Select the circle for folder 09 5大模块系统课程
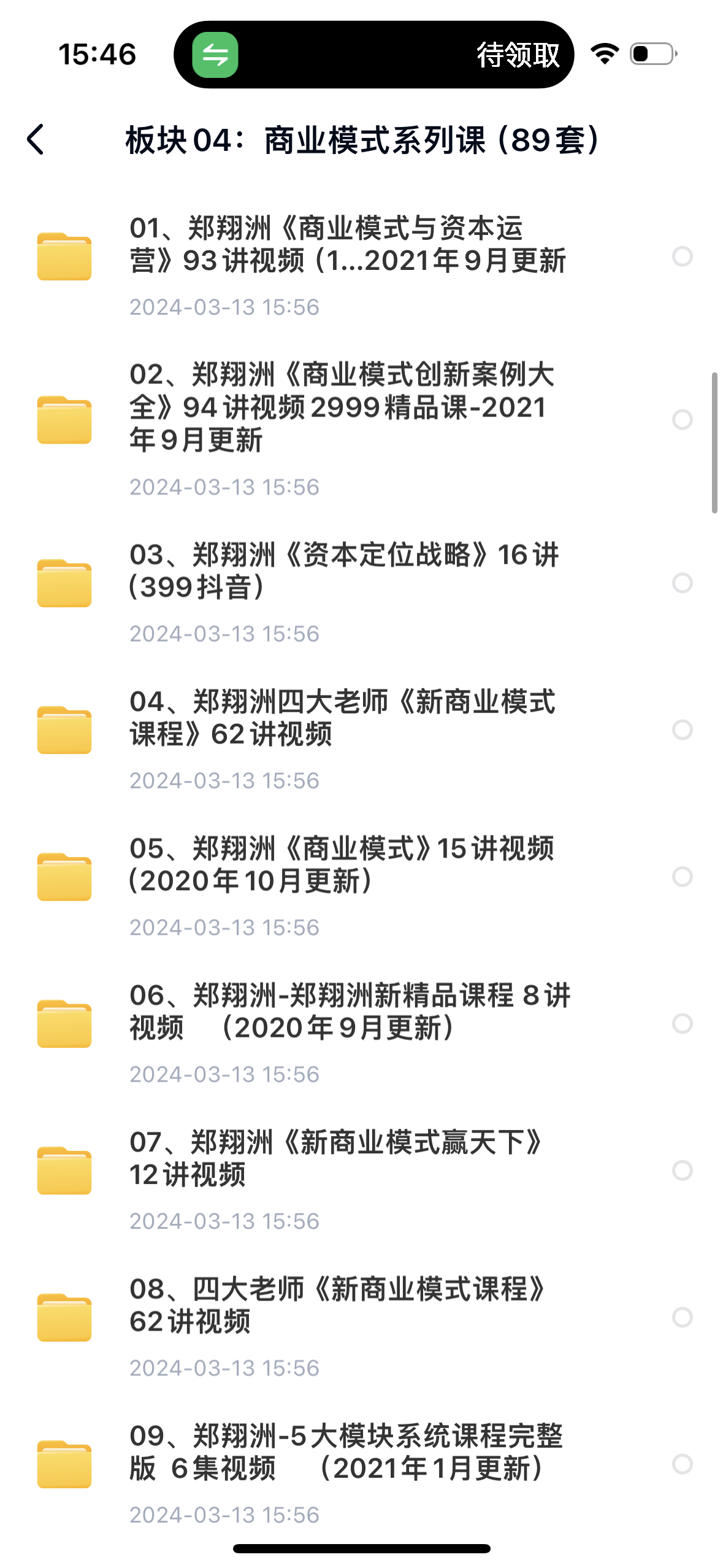The image size is (723, 1568). 682,1464
